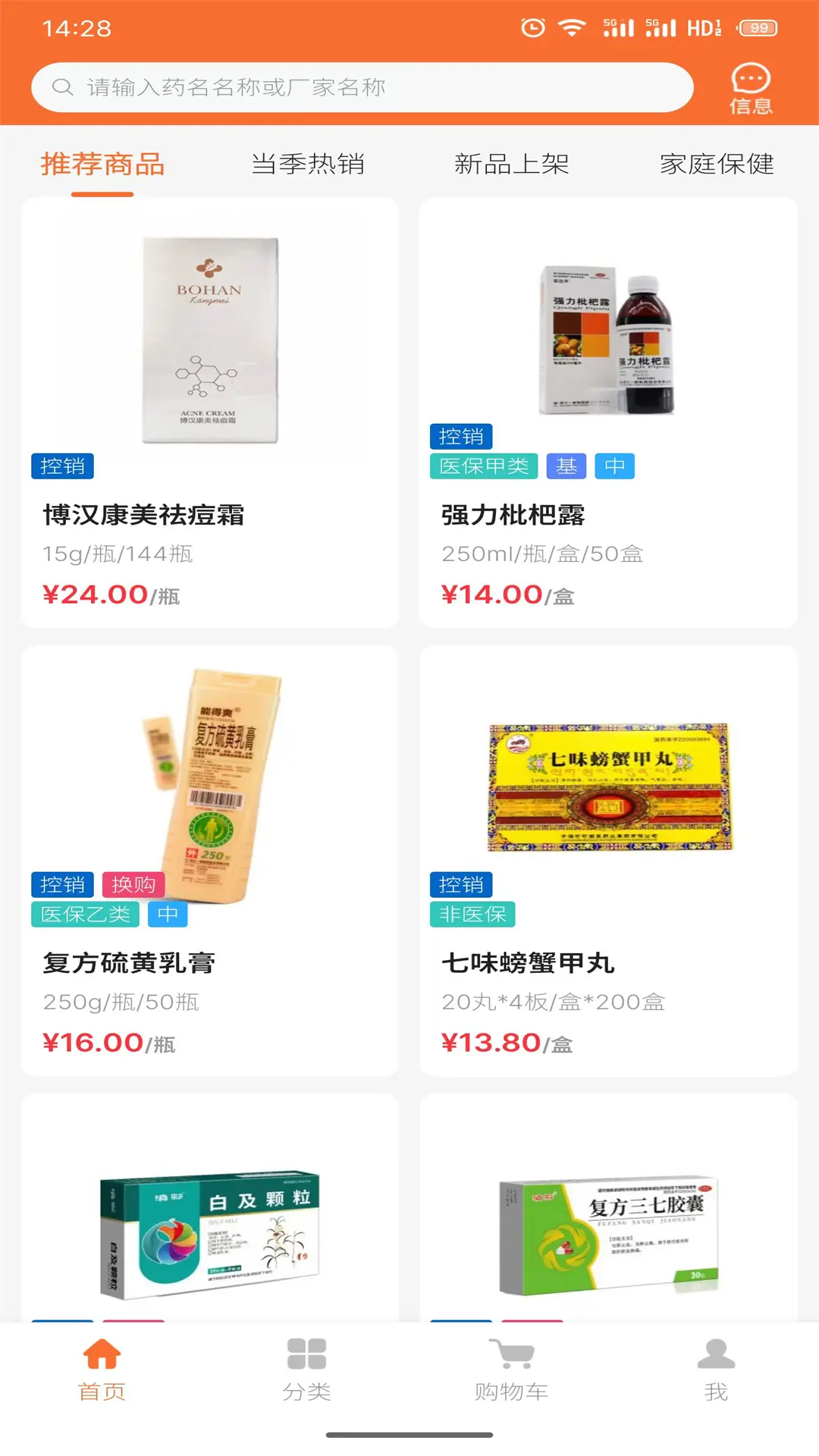The width and height of the screenshot is (819, 1456).
Task: Switch to the 当季热销 tab
Action: pos(308,165)
